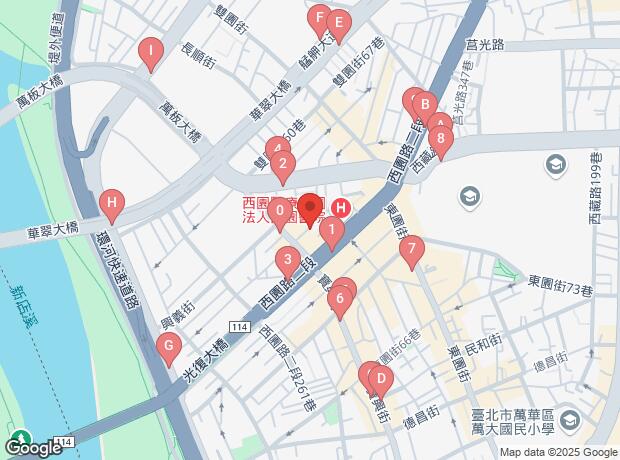The height and width of the screenshot is (460, 620).
Task: Tap the marker numbered 1
Action: (332, 233)
